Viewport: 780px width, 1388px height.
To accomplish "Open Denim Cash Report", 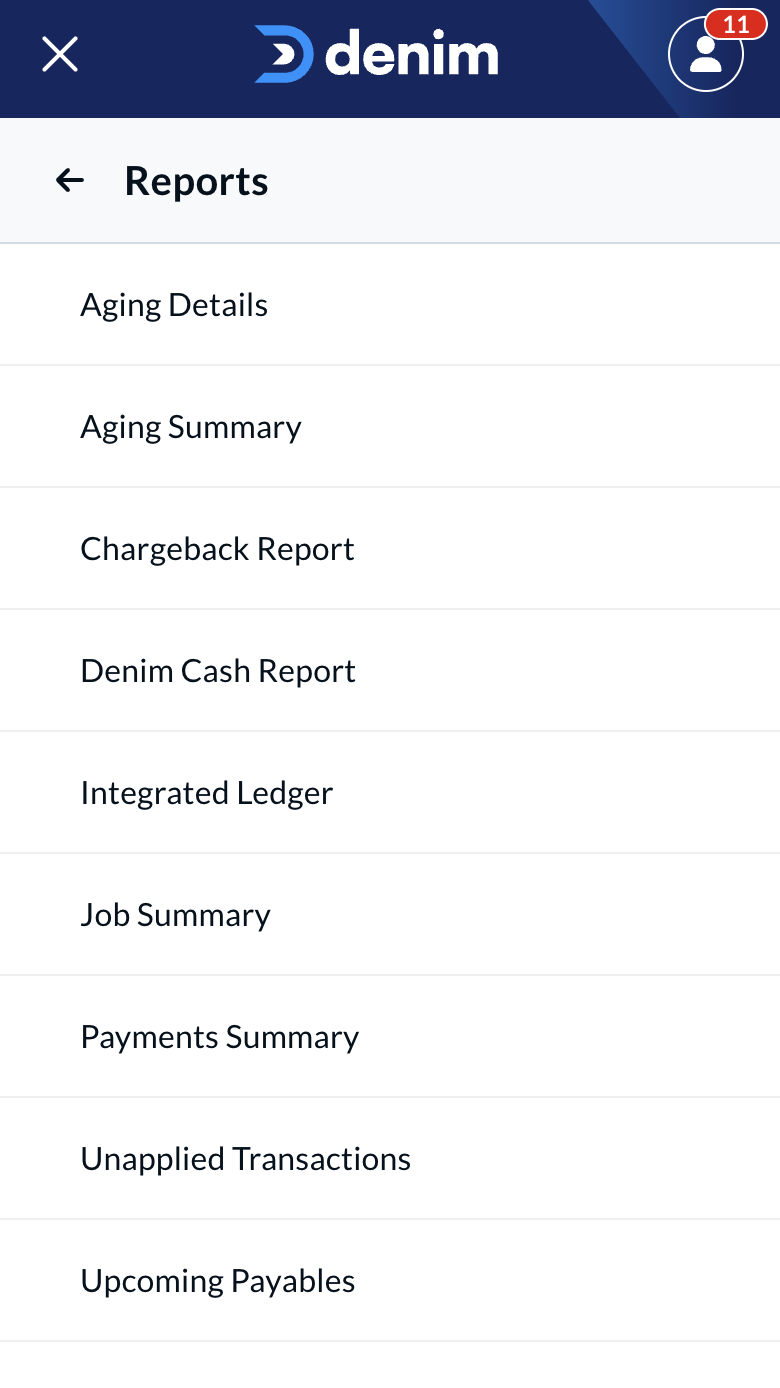I will [218, 671].
